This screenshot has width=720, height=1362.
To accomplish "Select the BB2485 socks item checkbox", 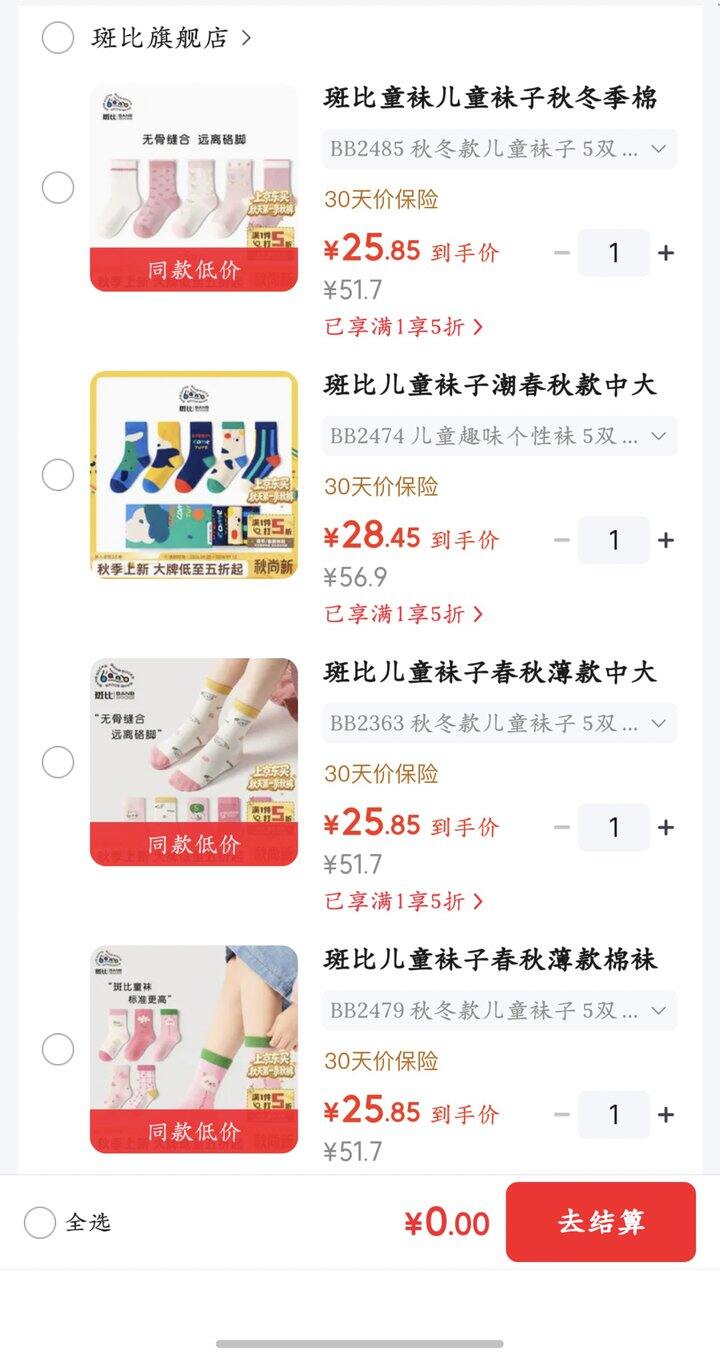I will [x=58, y=188].
